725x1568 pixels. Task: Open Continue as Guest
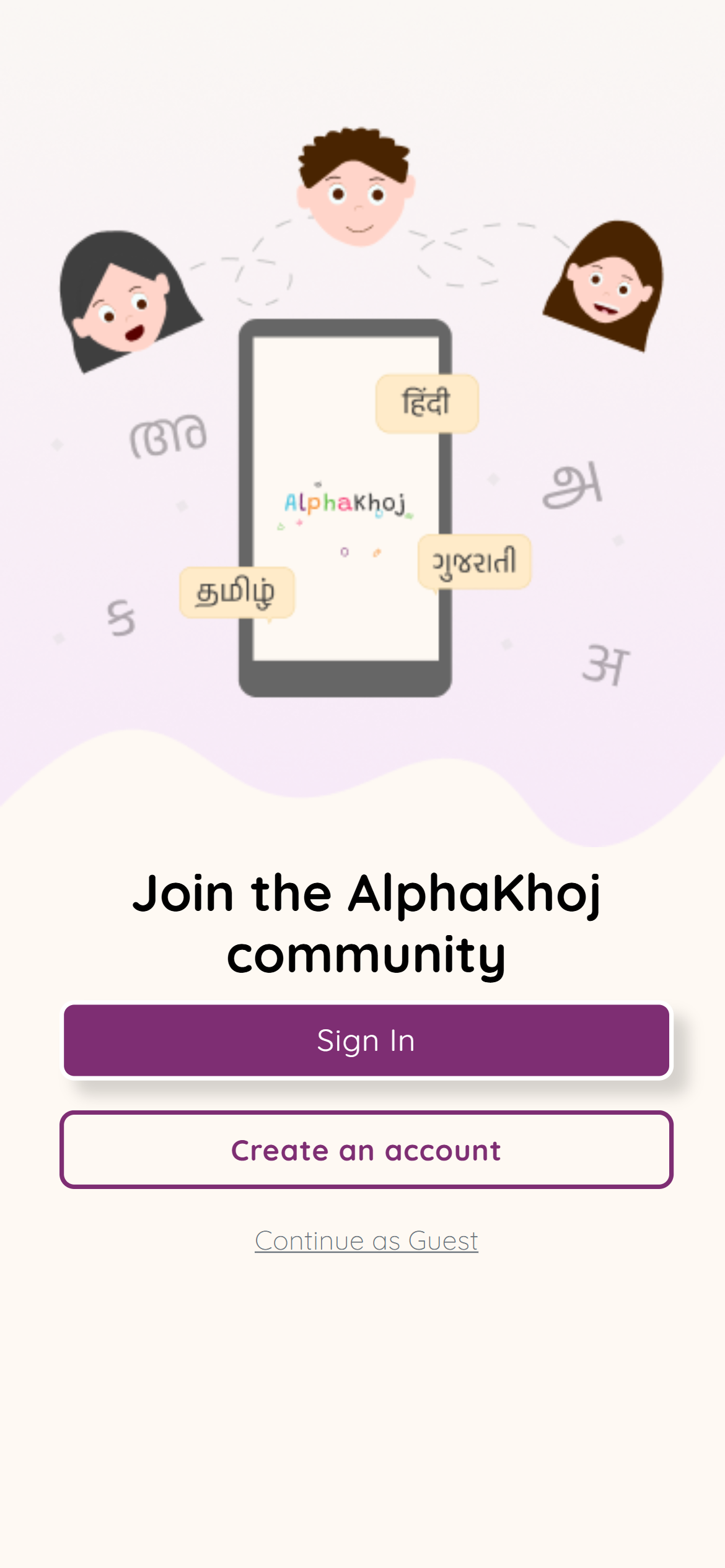(366, 1240)
